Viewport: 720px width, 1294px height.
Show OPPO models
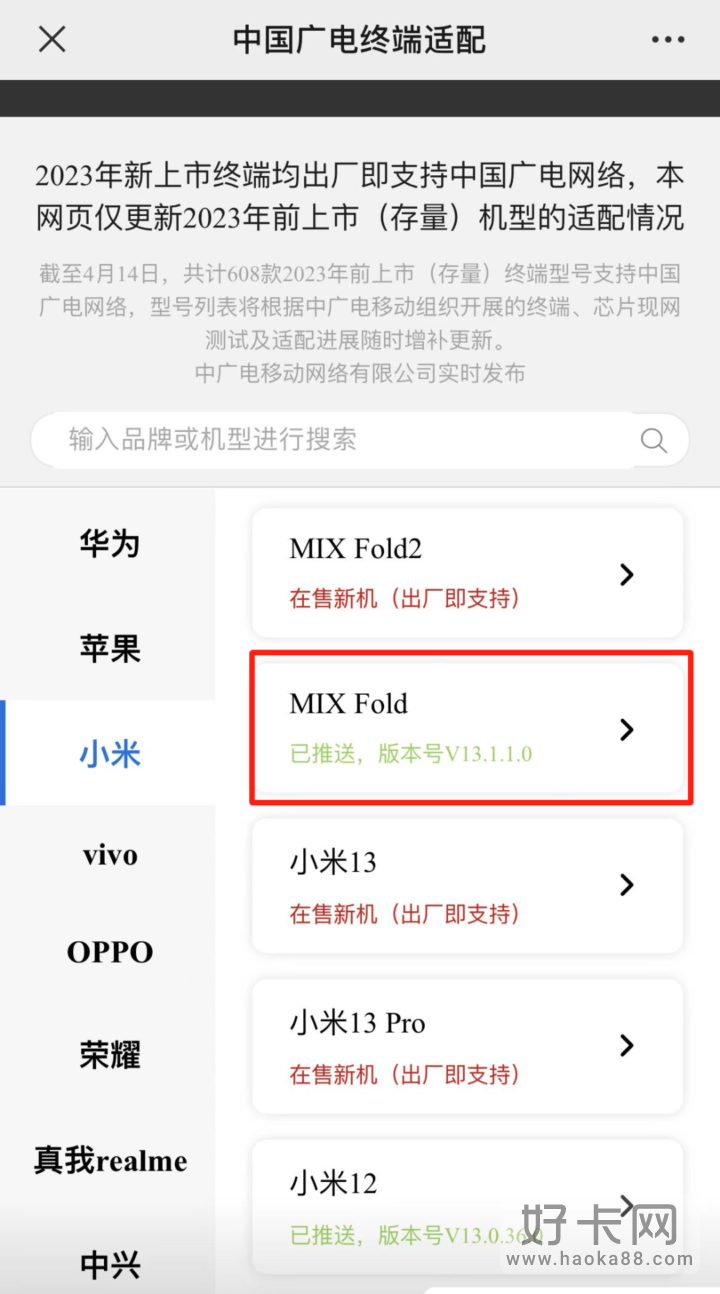(x=108, y=951)
